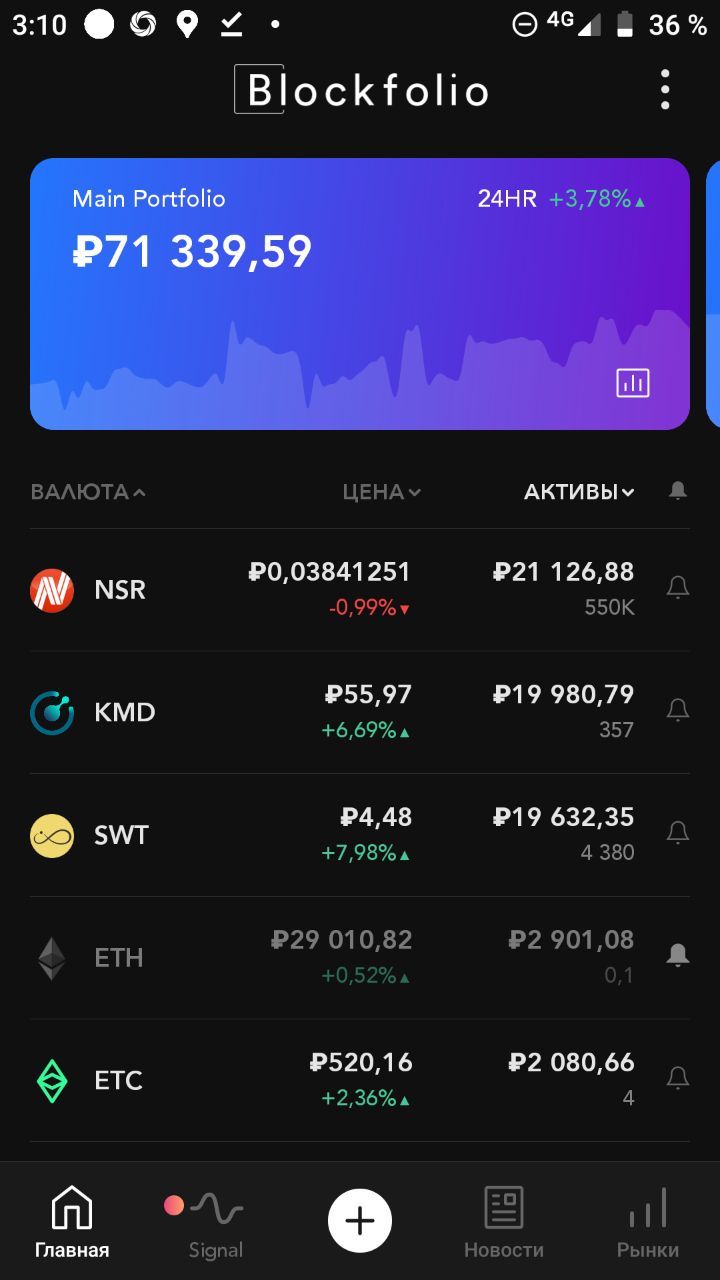Set a price alert for NSR

coord(678,588)
